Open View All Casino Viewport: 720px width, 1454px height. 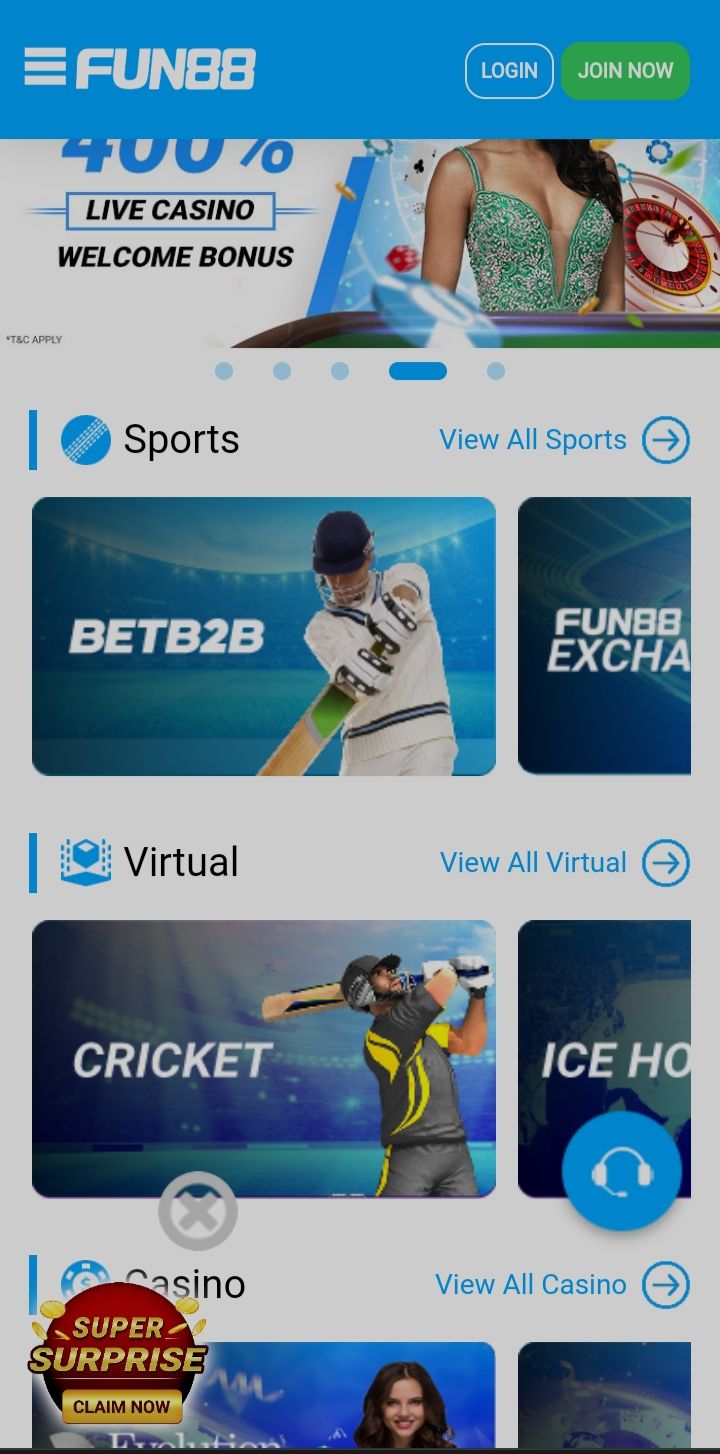click(562, 1285)
